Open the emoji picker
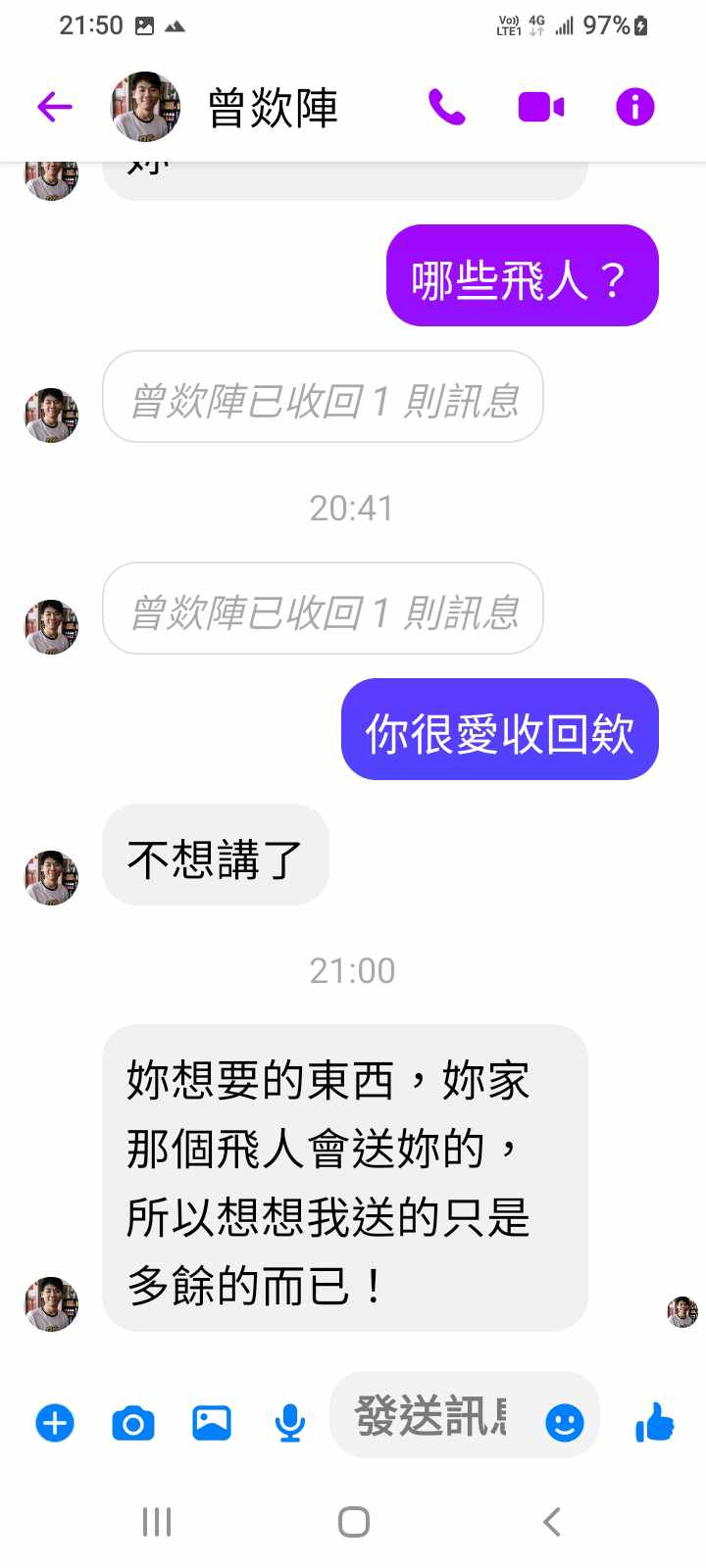This screenshot has width=706, height=1568. [564, 1422]
